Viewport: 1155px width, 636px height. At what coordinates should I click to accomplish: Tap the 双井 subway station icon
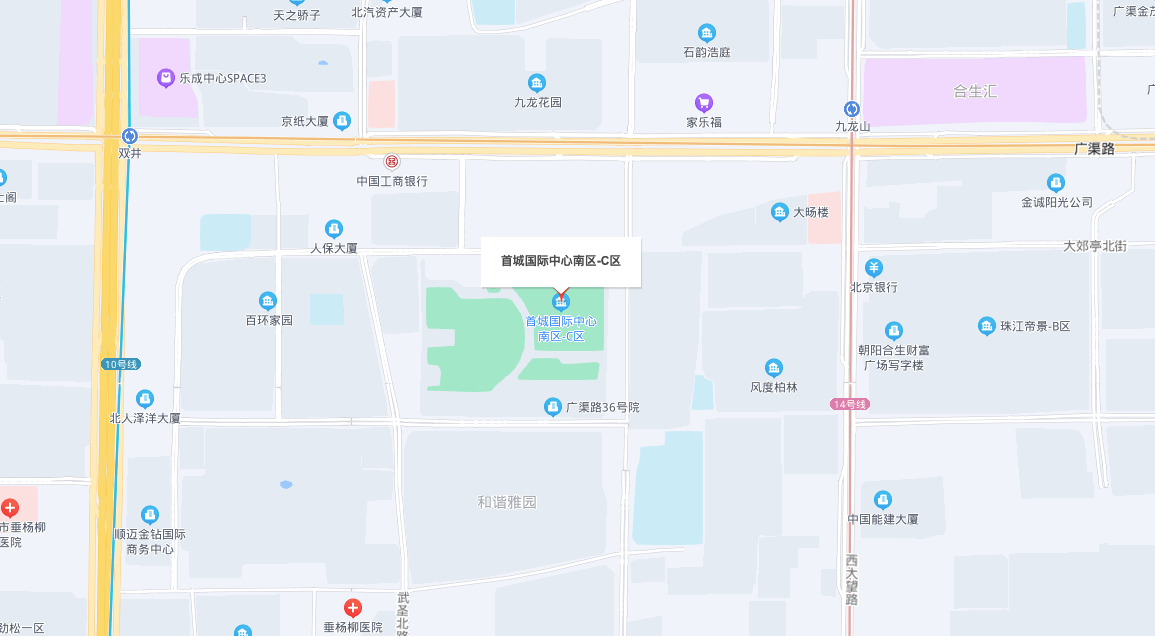click(130, 136)
